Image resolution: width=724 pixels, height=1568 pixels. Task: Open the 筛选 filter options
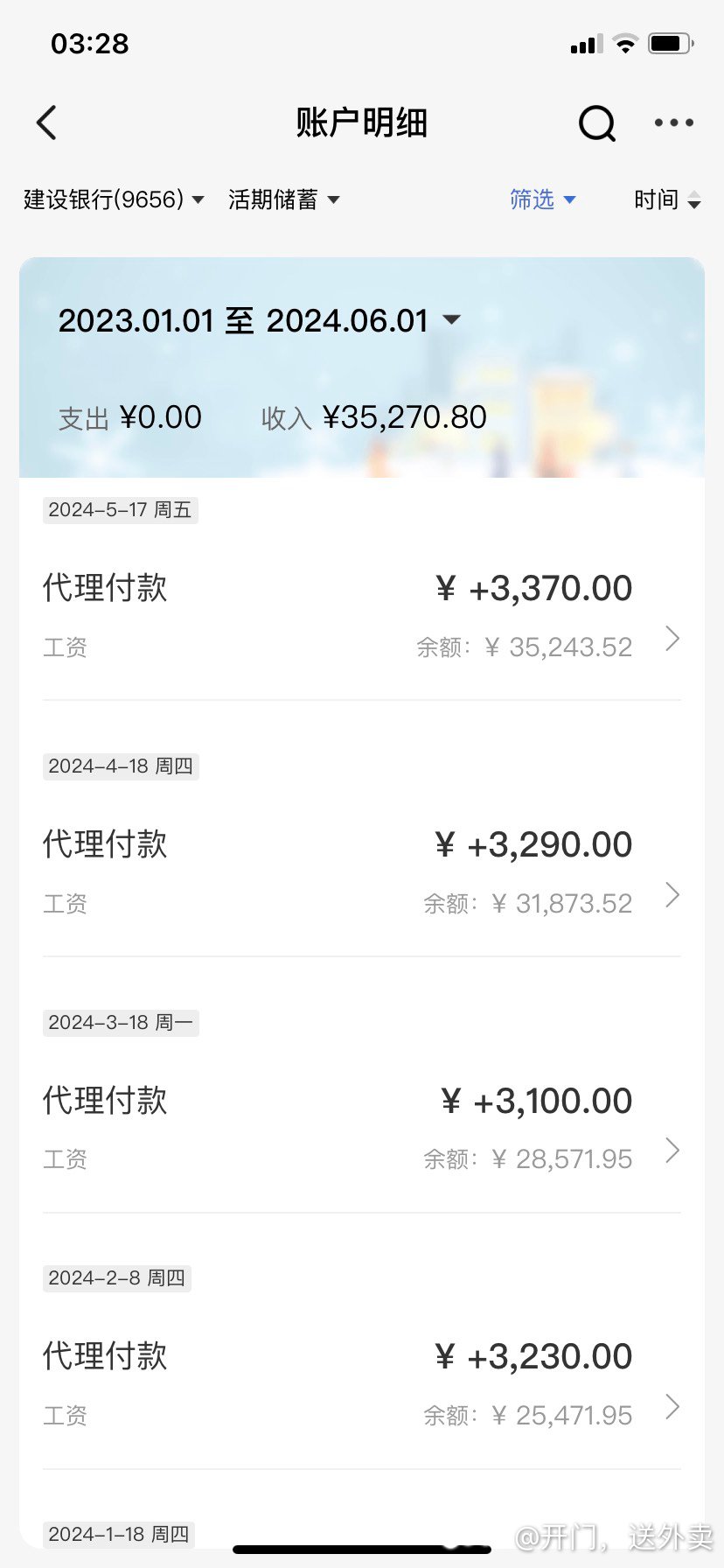543,199
